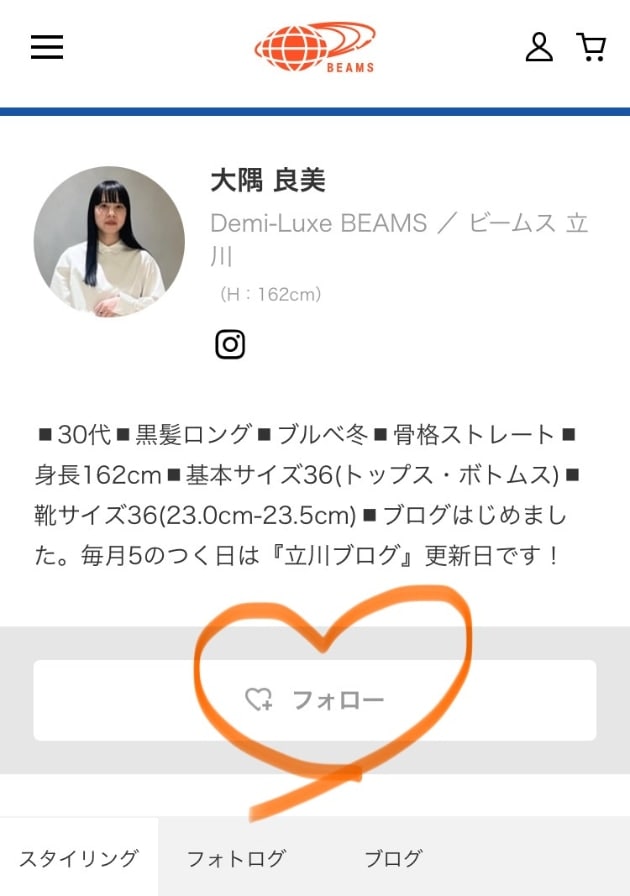Open the account profile icon
The width and height of the screenshot is (630, 896).
pos(539,47)
